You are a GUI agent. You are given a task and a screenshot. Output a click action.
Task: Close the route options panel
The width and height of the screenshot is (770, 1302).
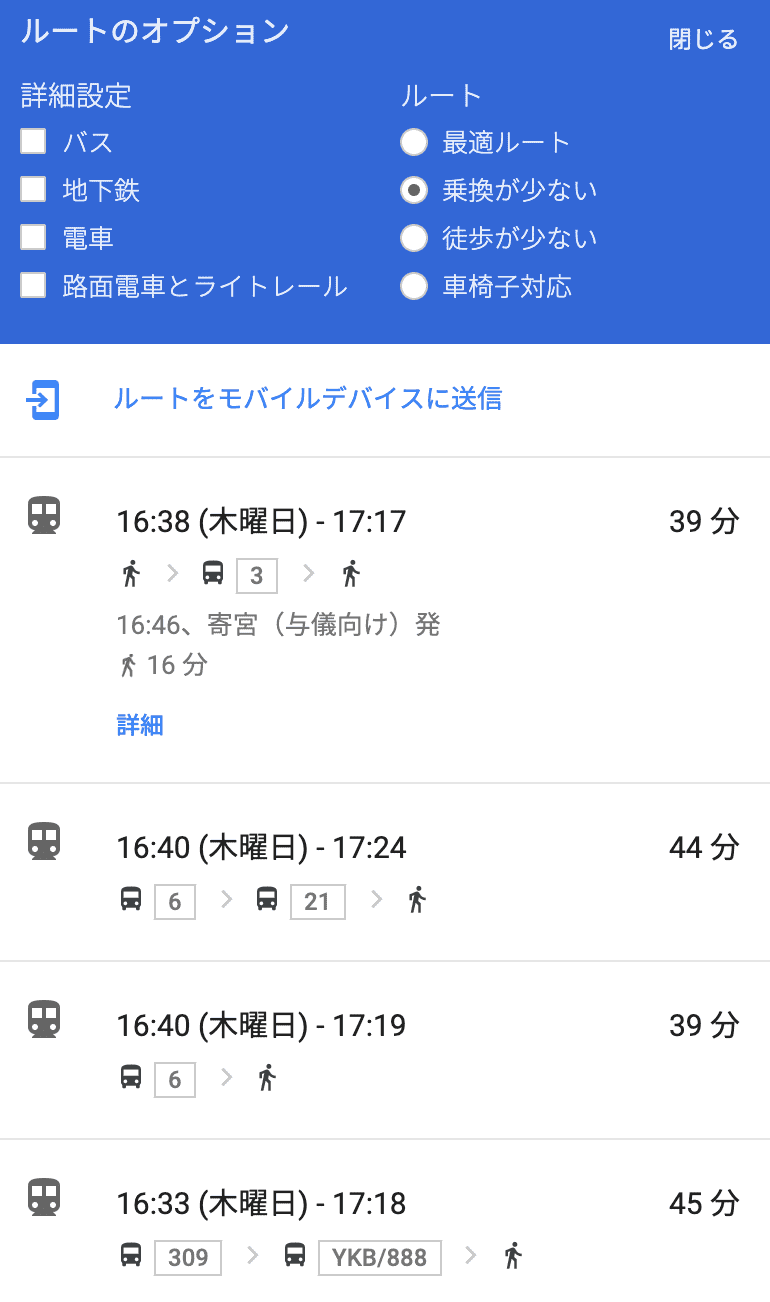[x=703, y=39]
